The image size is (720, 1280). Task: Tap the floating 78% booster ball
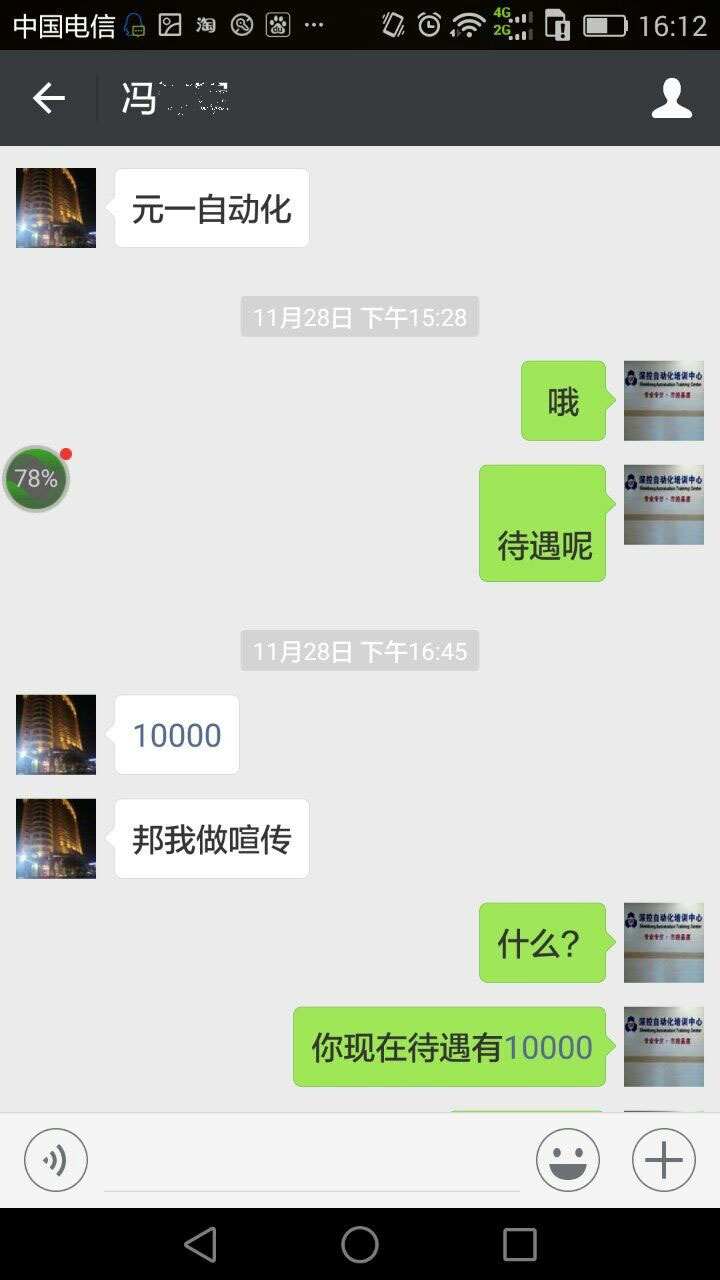[x=37, y=479]
